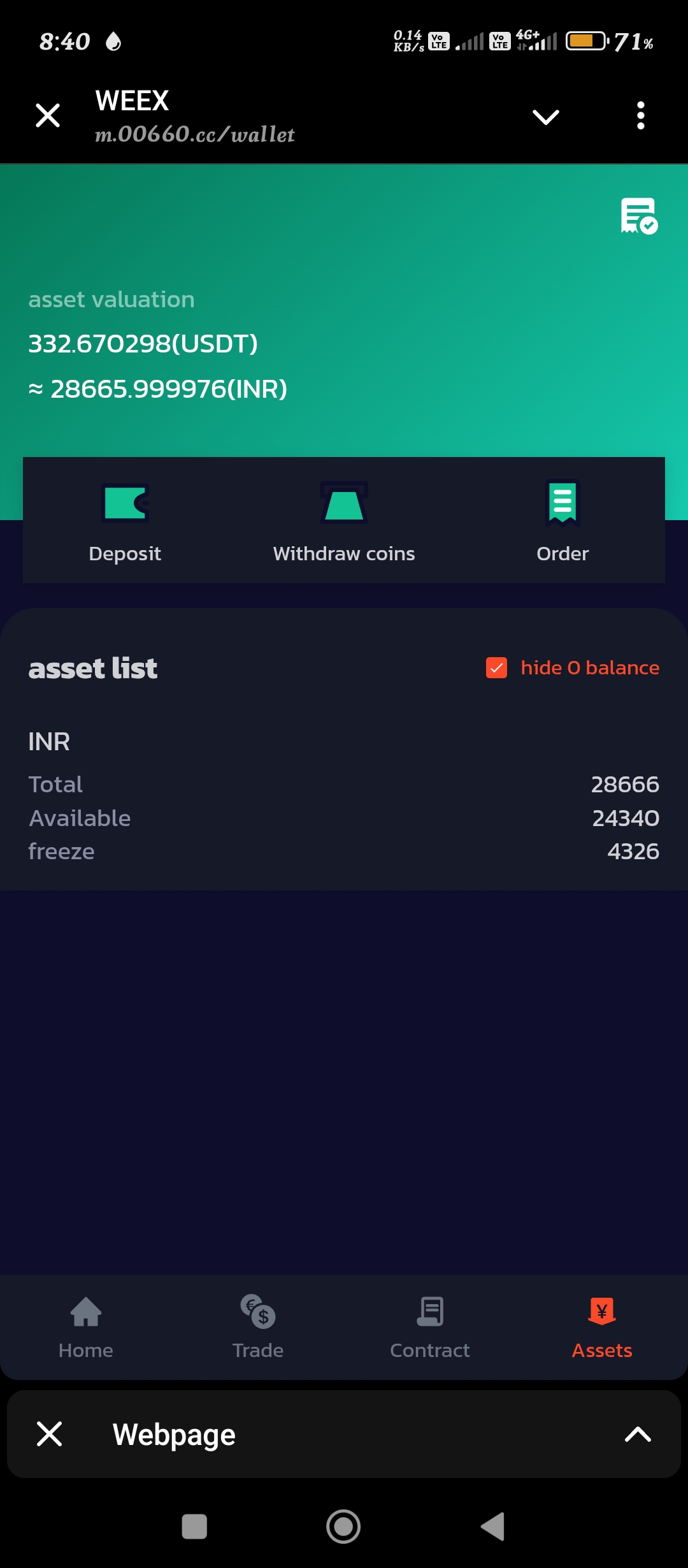The height and width of the screenshot is (1568, 688).
Task: Expand the browser chevron dropdown
Action: click(x=545, y=117)
